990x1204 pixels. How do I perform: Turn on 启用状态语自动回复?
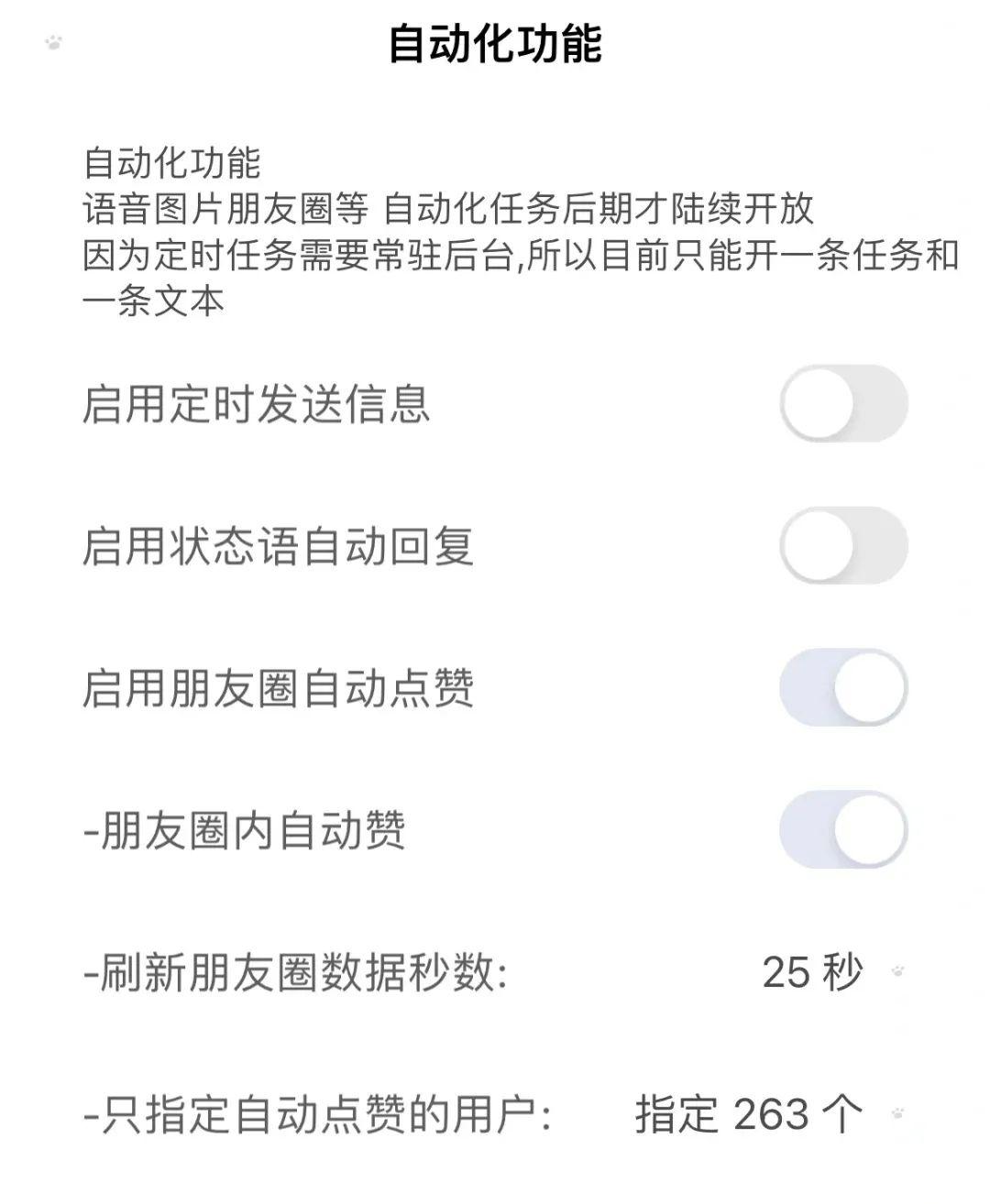click(x=843, y=546)
